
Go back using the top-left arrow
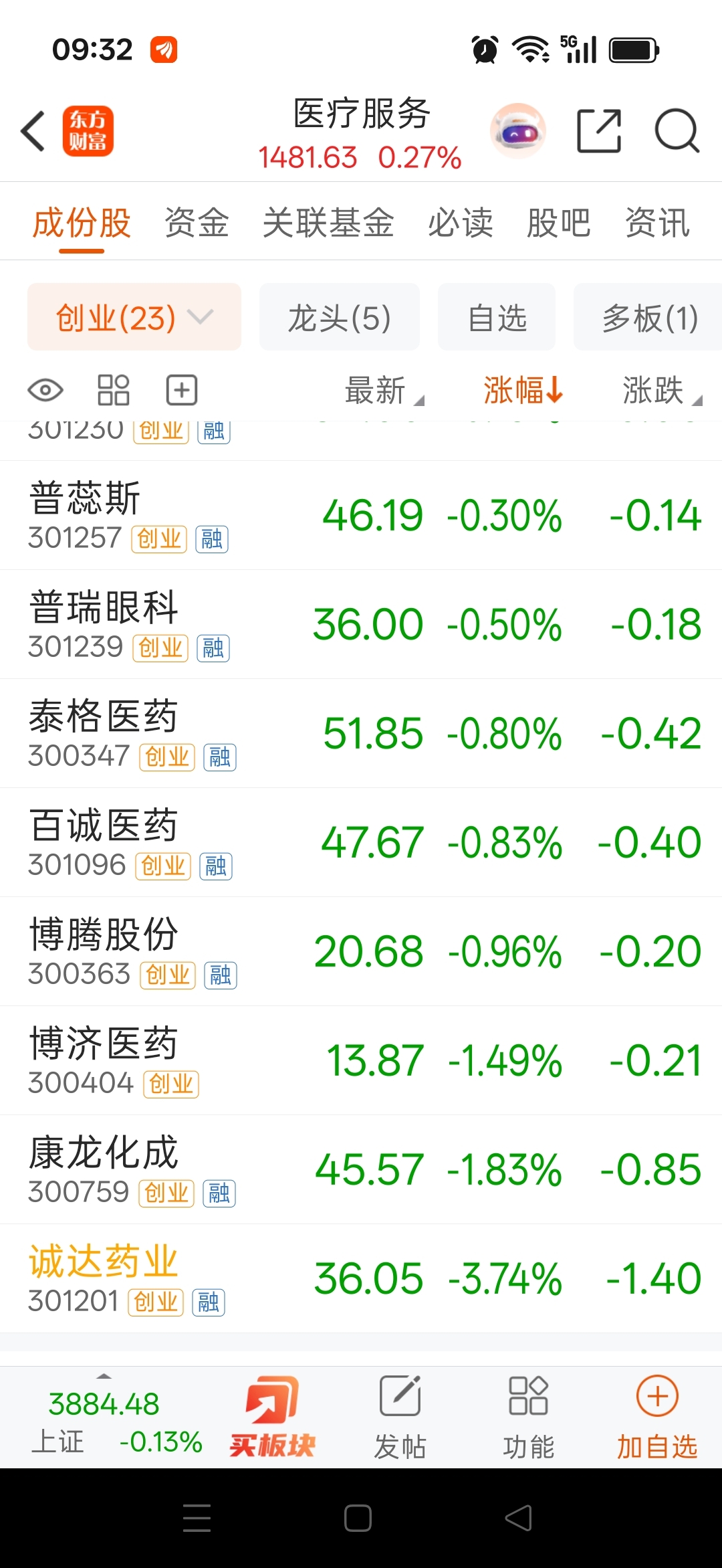(33, 130)
